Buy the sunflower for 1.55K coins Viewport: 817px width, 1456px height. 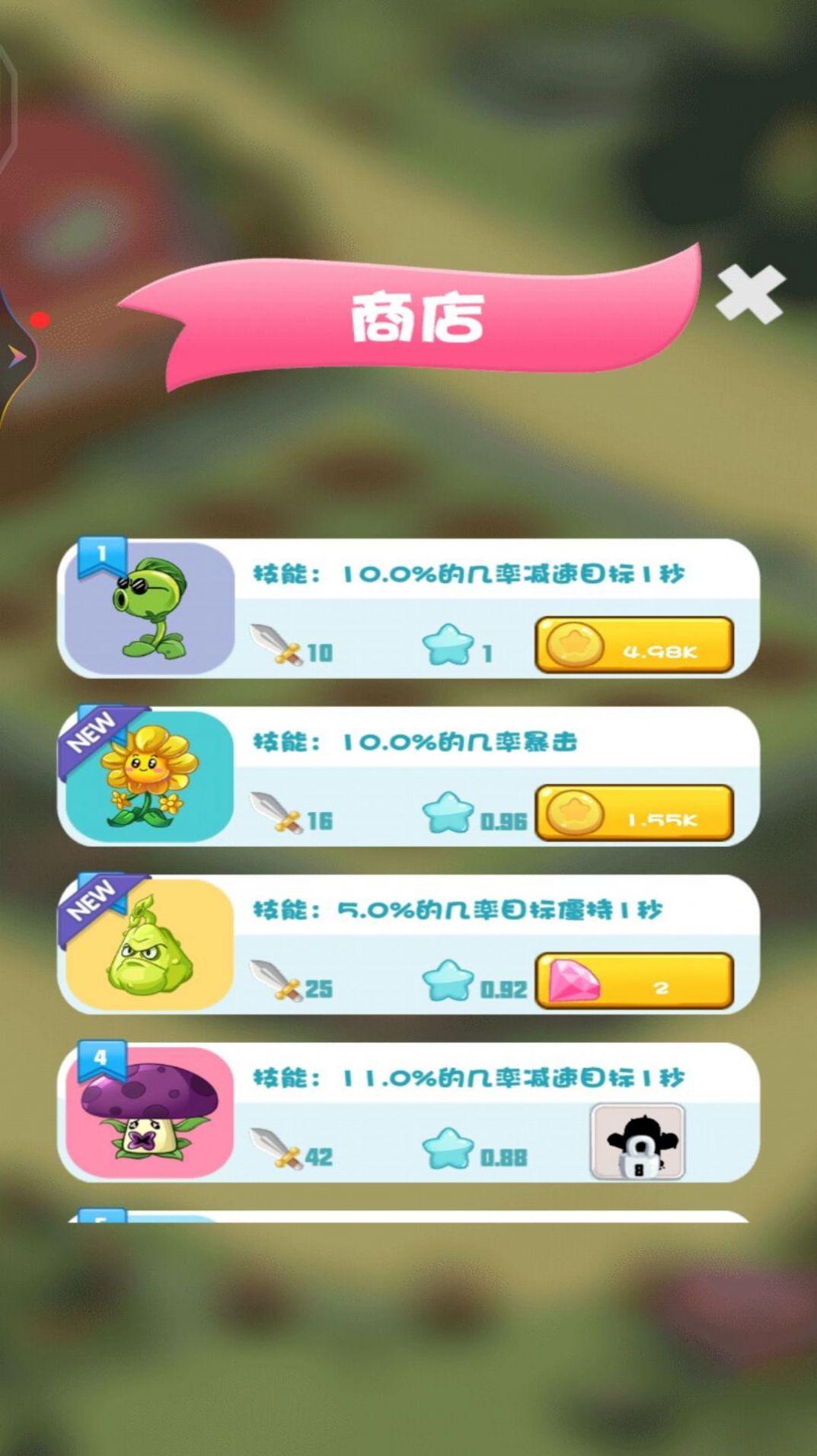(x=634, y=814)
